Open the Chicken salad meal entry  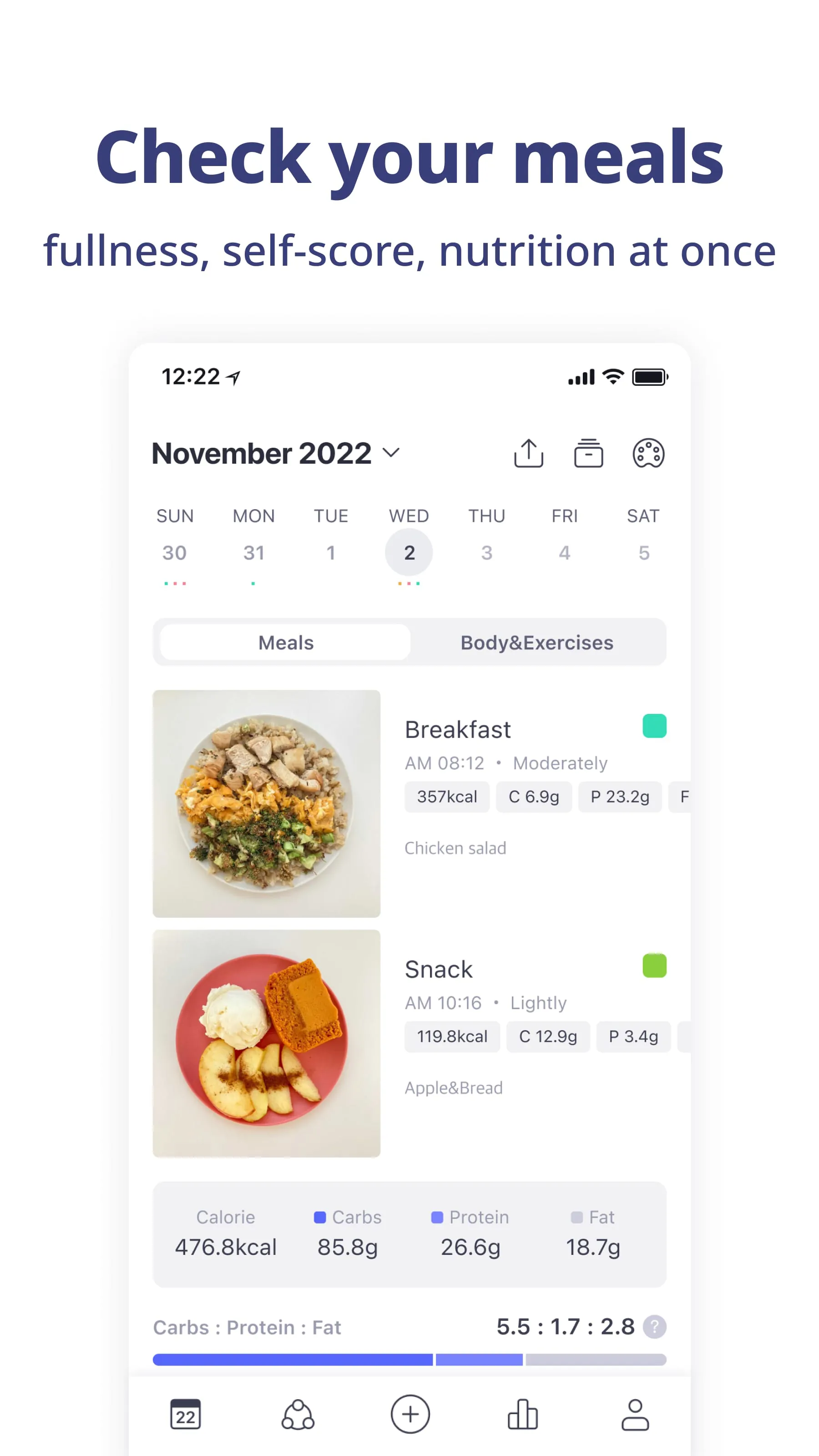point(455,848)
